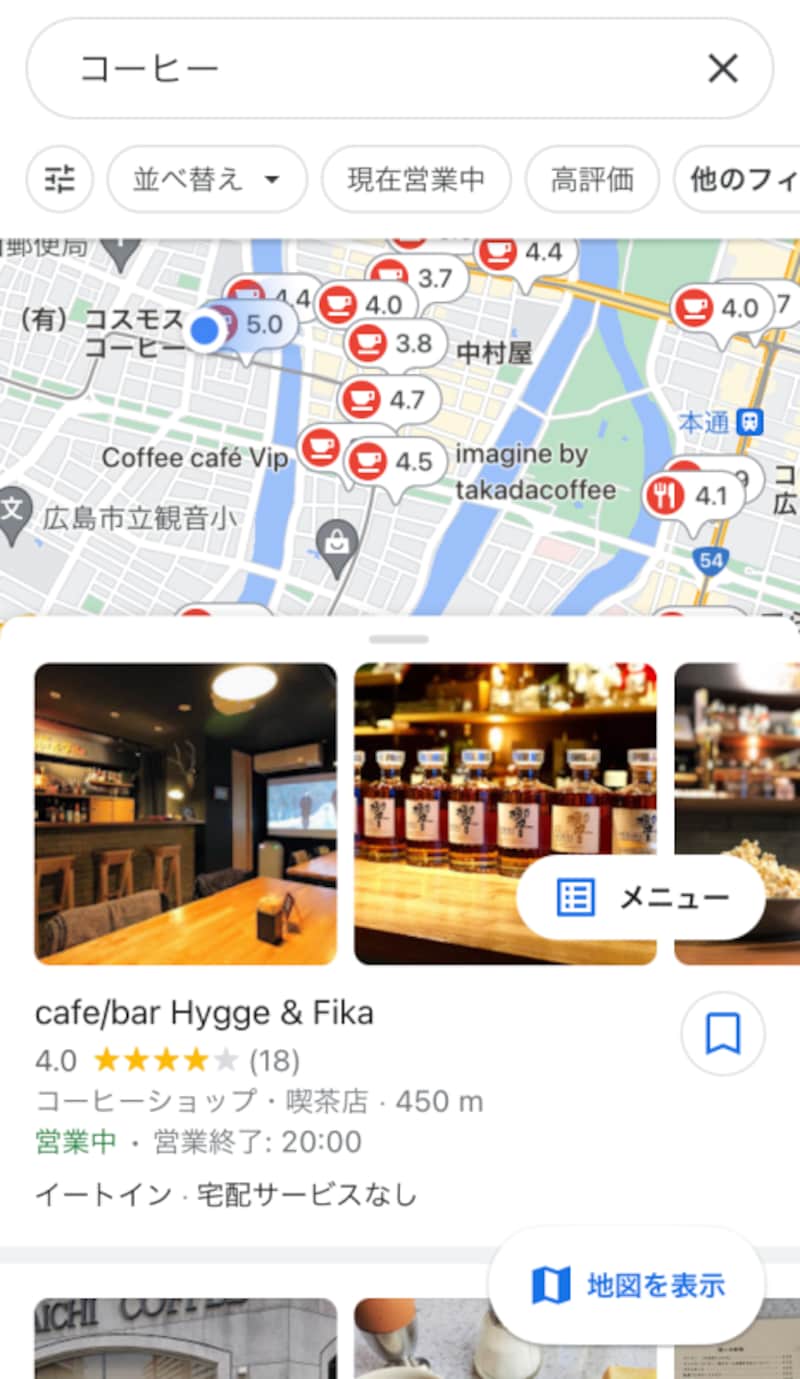The width and height of the screenshot is (800, 1379).
Task: Open the filter settings icon
Action: click(60, 180)
